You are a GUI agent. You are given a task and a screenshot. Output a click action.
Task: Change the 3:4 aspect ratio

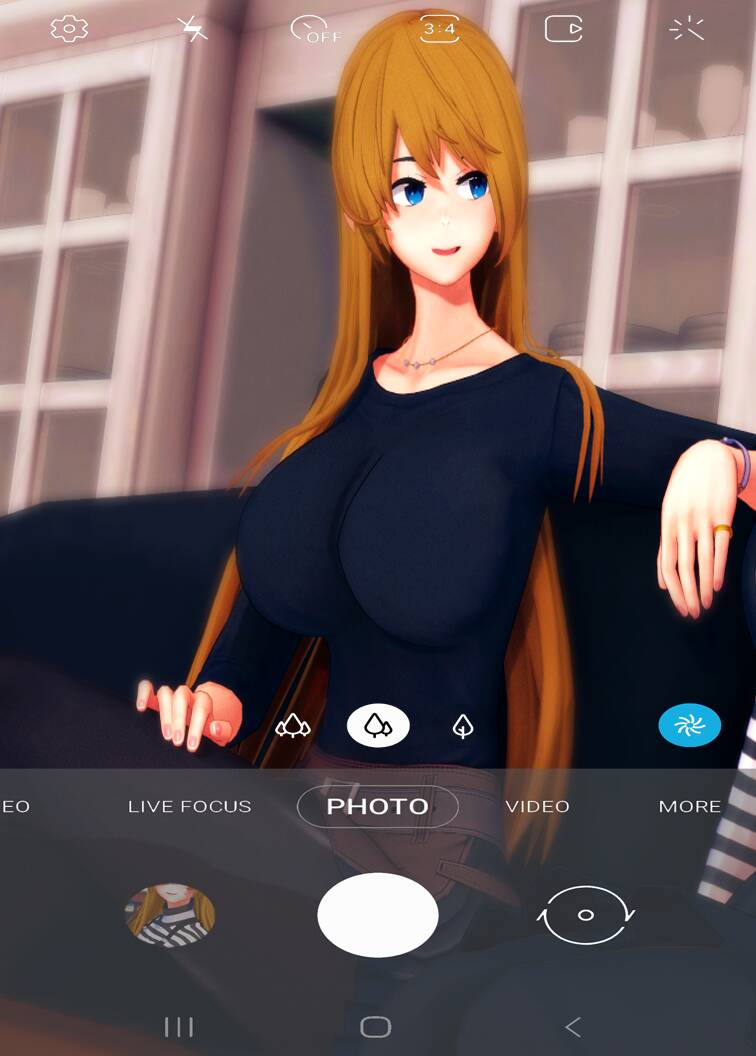tap(439, 29)
